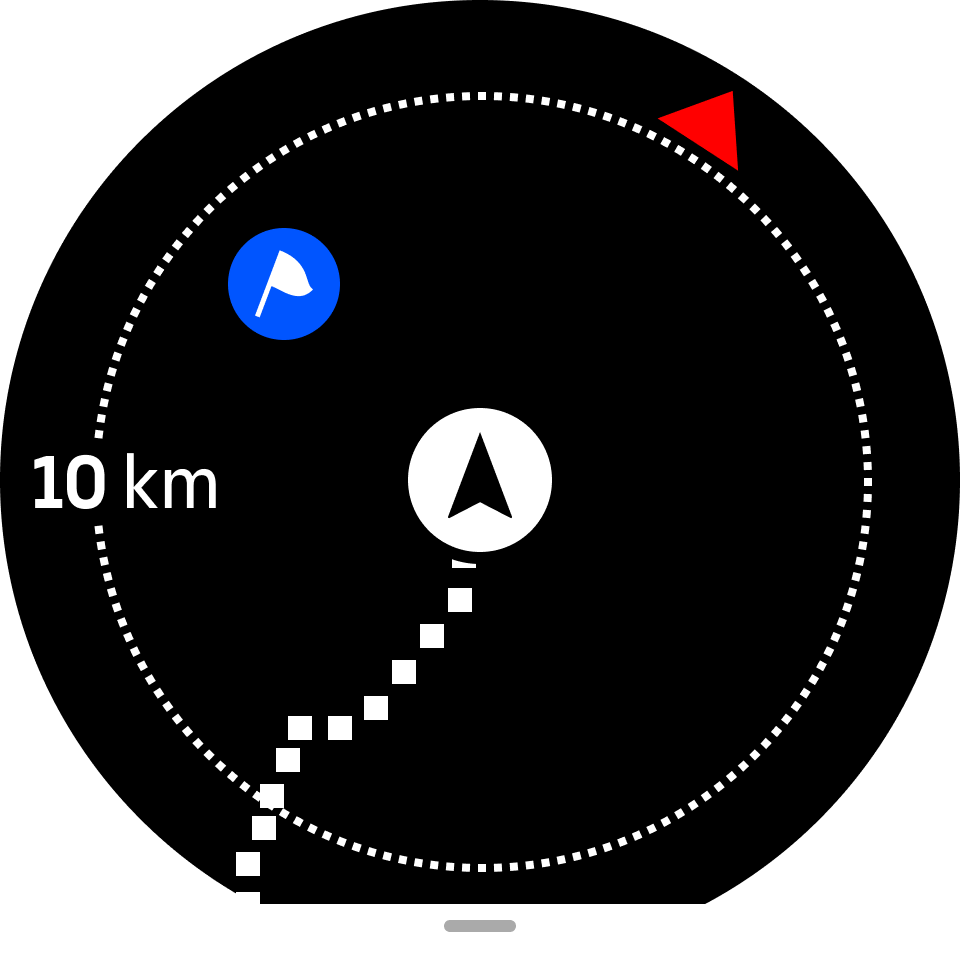The width and height of the screenshot is (960, 960).
Task: Open the bottom menu handle
Action: click(480, 926)
